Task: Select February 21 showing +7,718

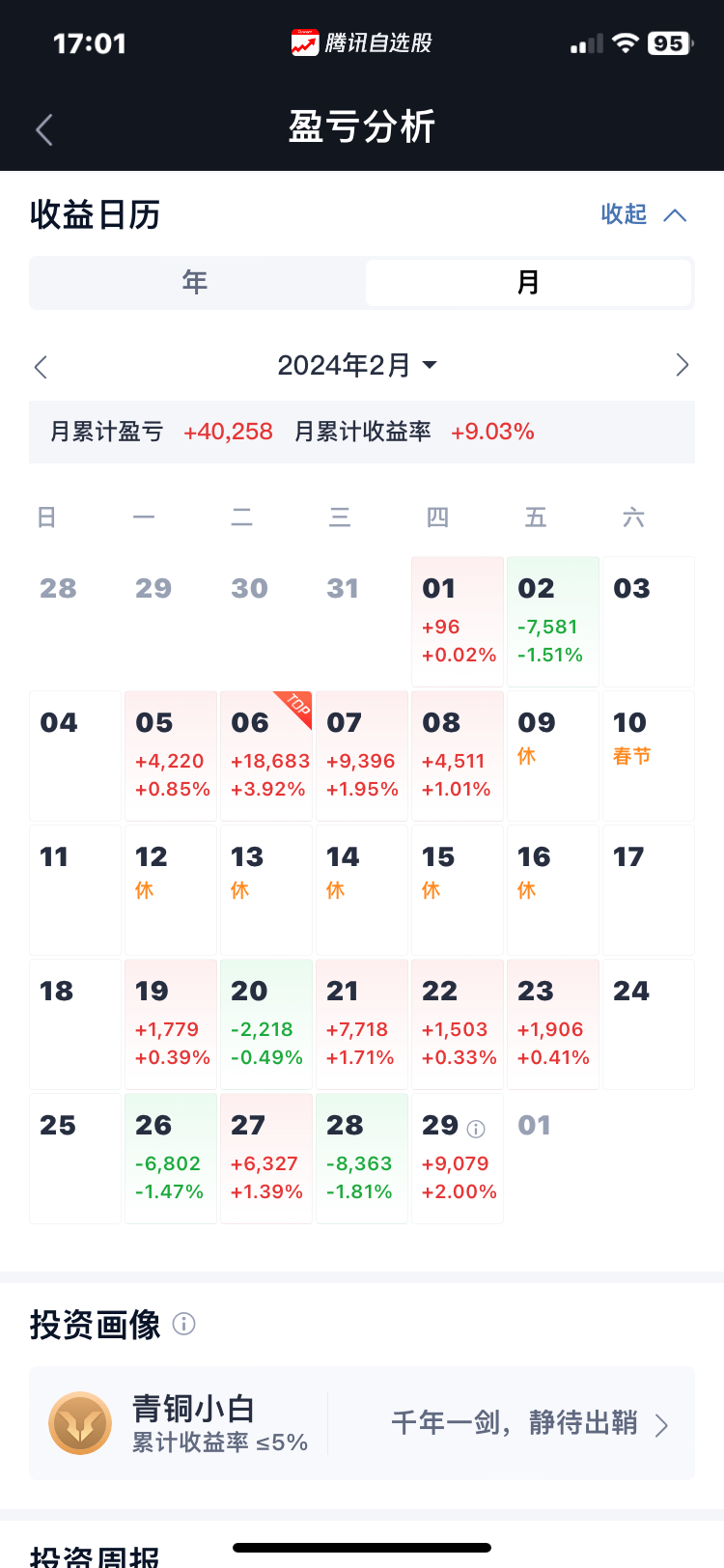Action: [x=362, y=1024]
